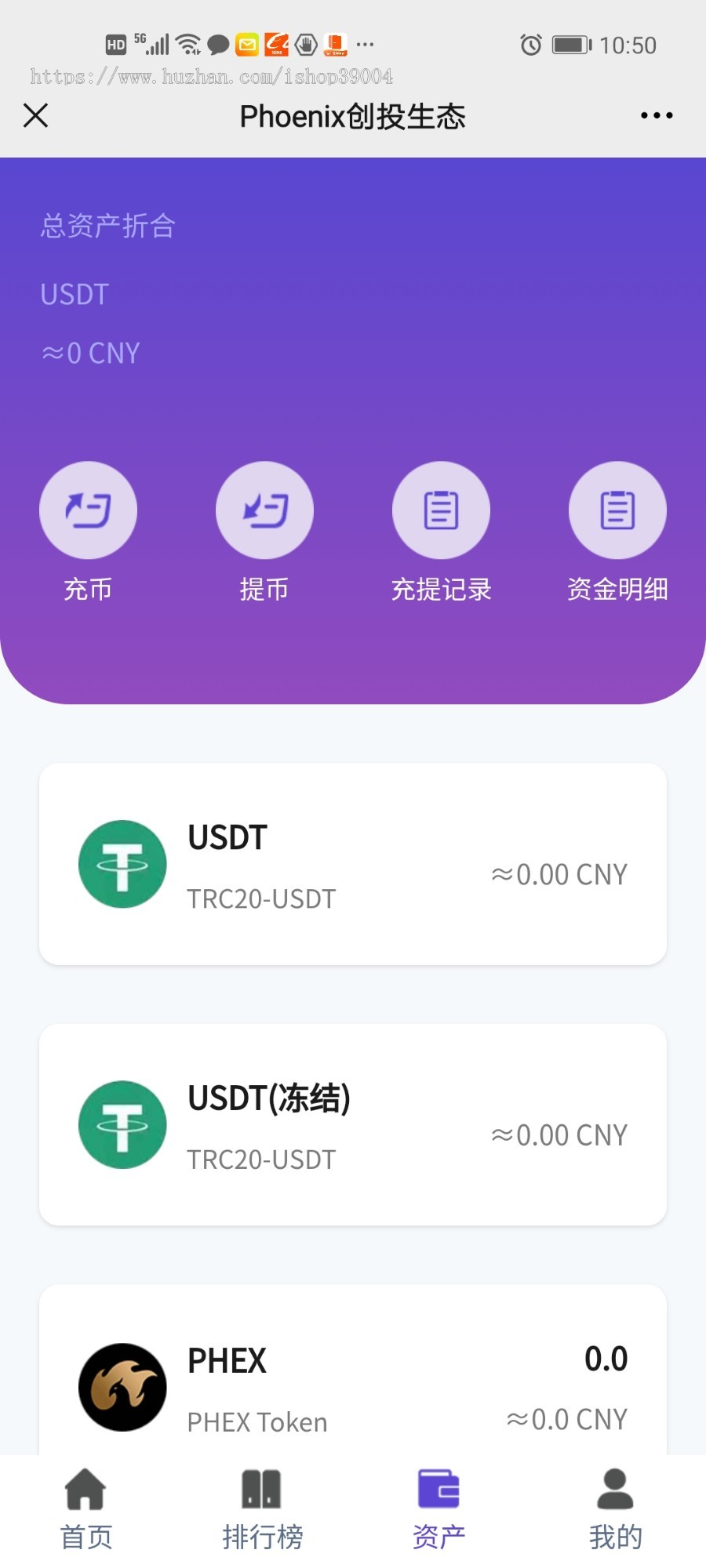706x1568 pixels.
Task: Go to the 我的 tab
Action: pyautogui.click(x=616, y=1511)
